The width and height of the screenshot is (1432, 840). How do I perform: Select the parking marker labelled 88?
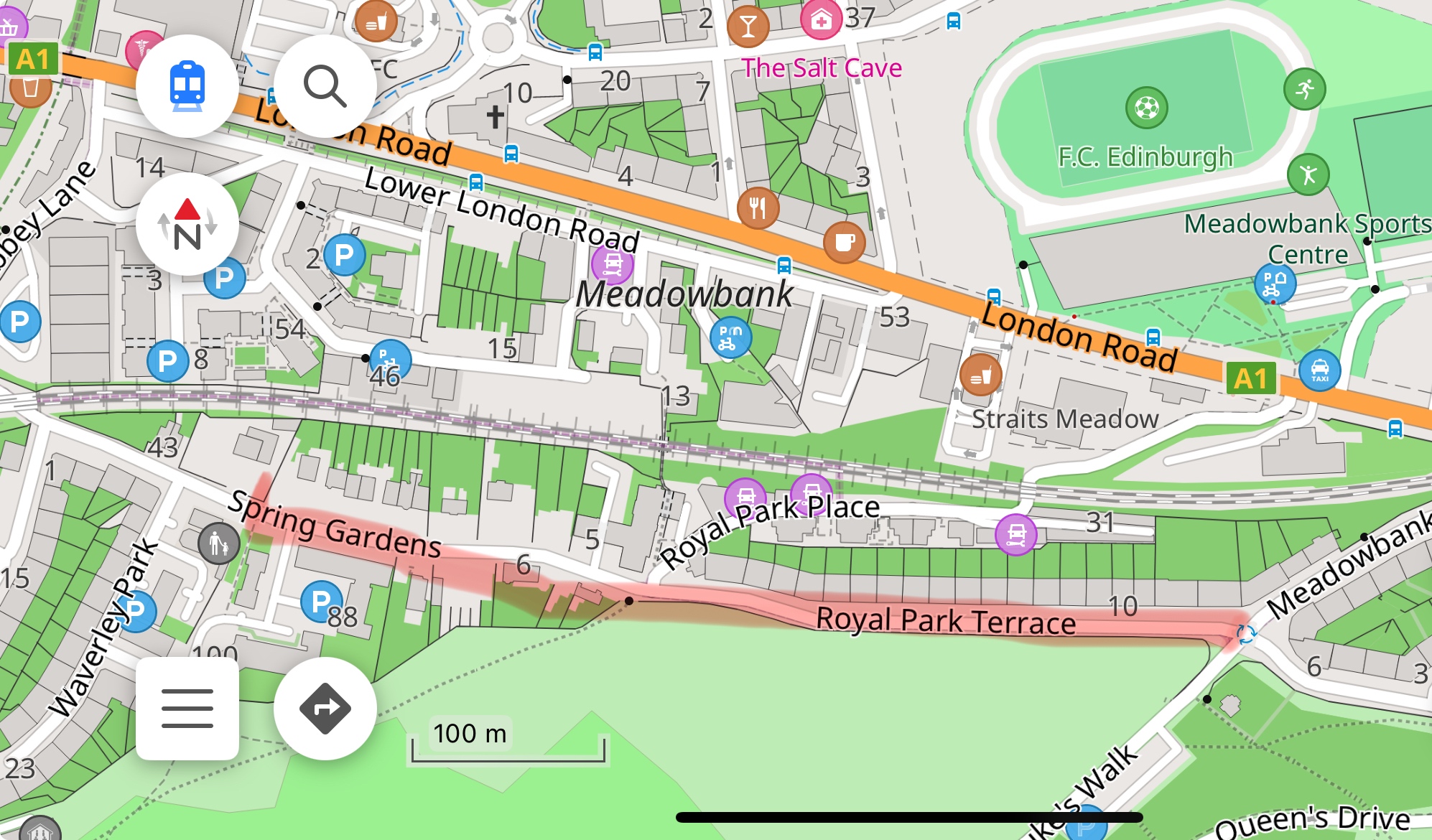(x=321, y=602)
